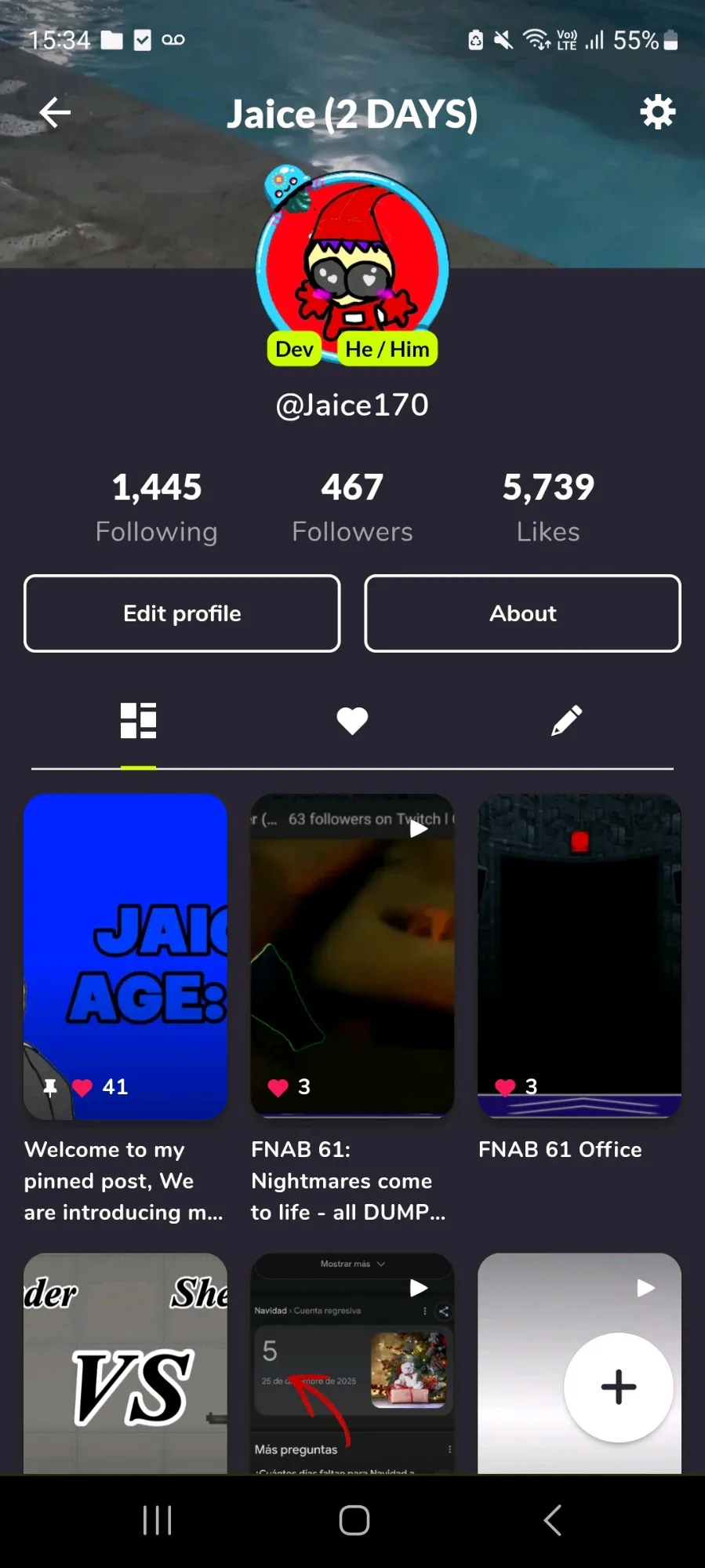View the 467 Followers list
This screenshot has height=1568, width=705.
tap(352, 508)
